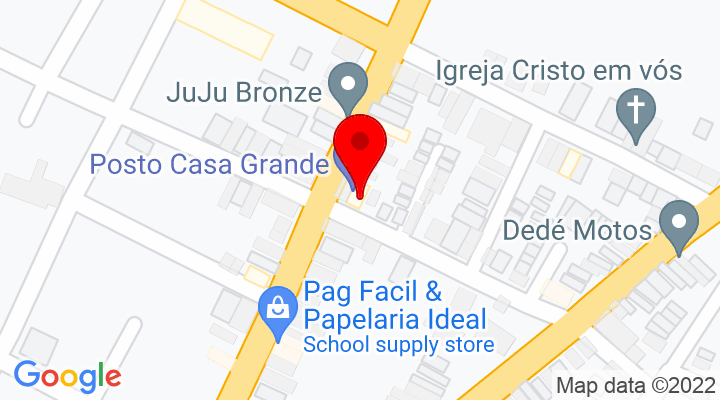
Task: Open the Dedé Motos location pin
Action: click(x=680, y=222)
